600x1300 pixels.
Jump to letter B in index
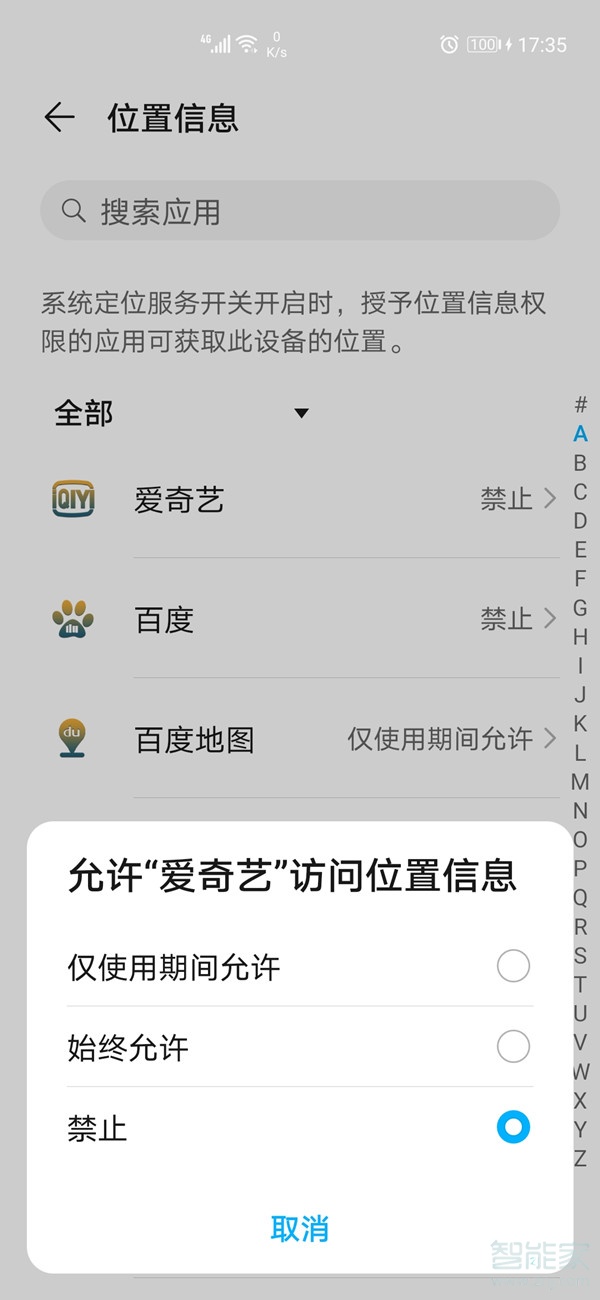(x=580, y=463)
